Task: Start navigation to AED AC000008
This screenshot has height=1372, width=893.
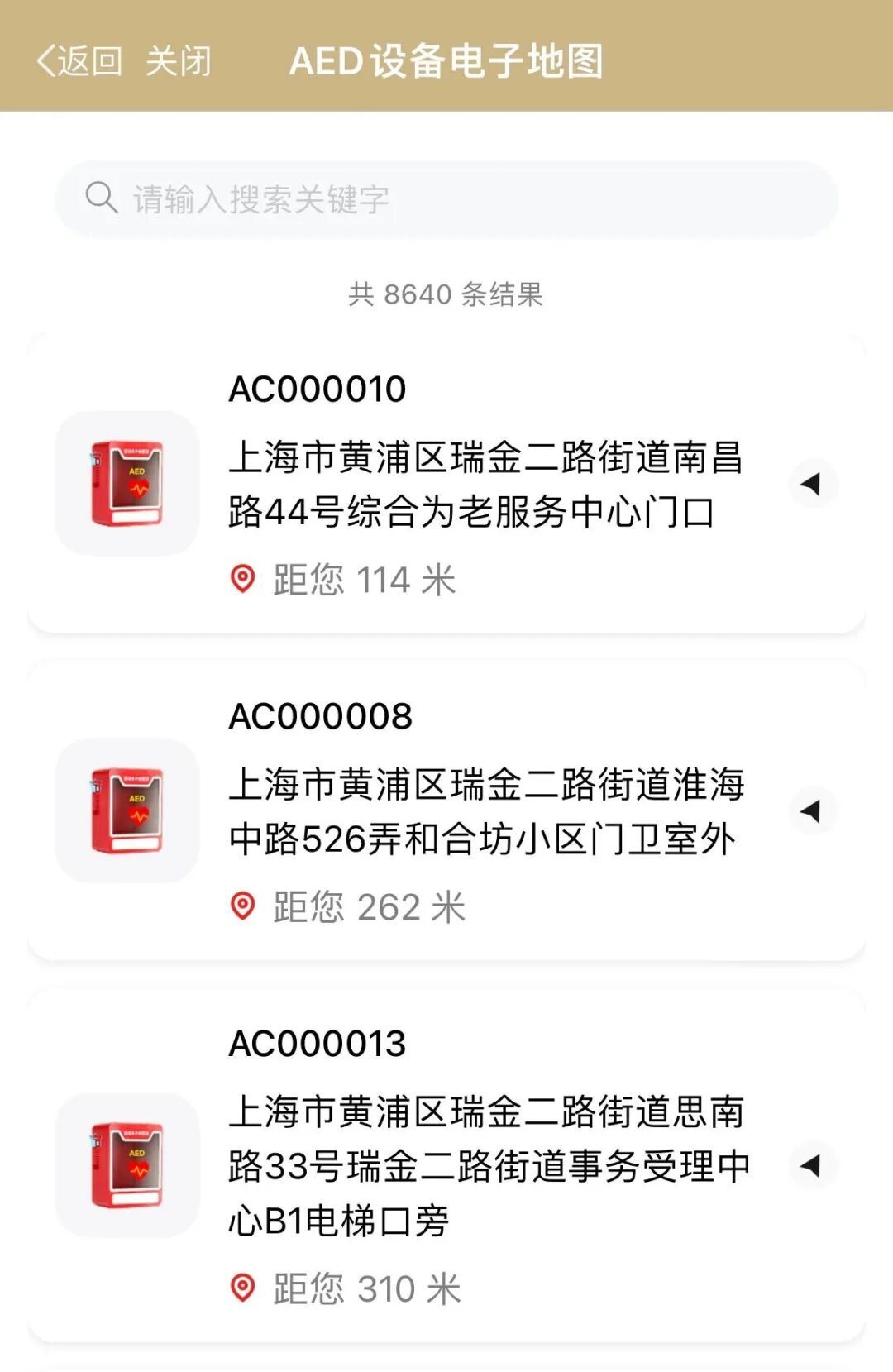Action: click(x=812, y=811)
